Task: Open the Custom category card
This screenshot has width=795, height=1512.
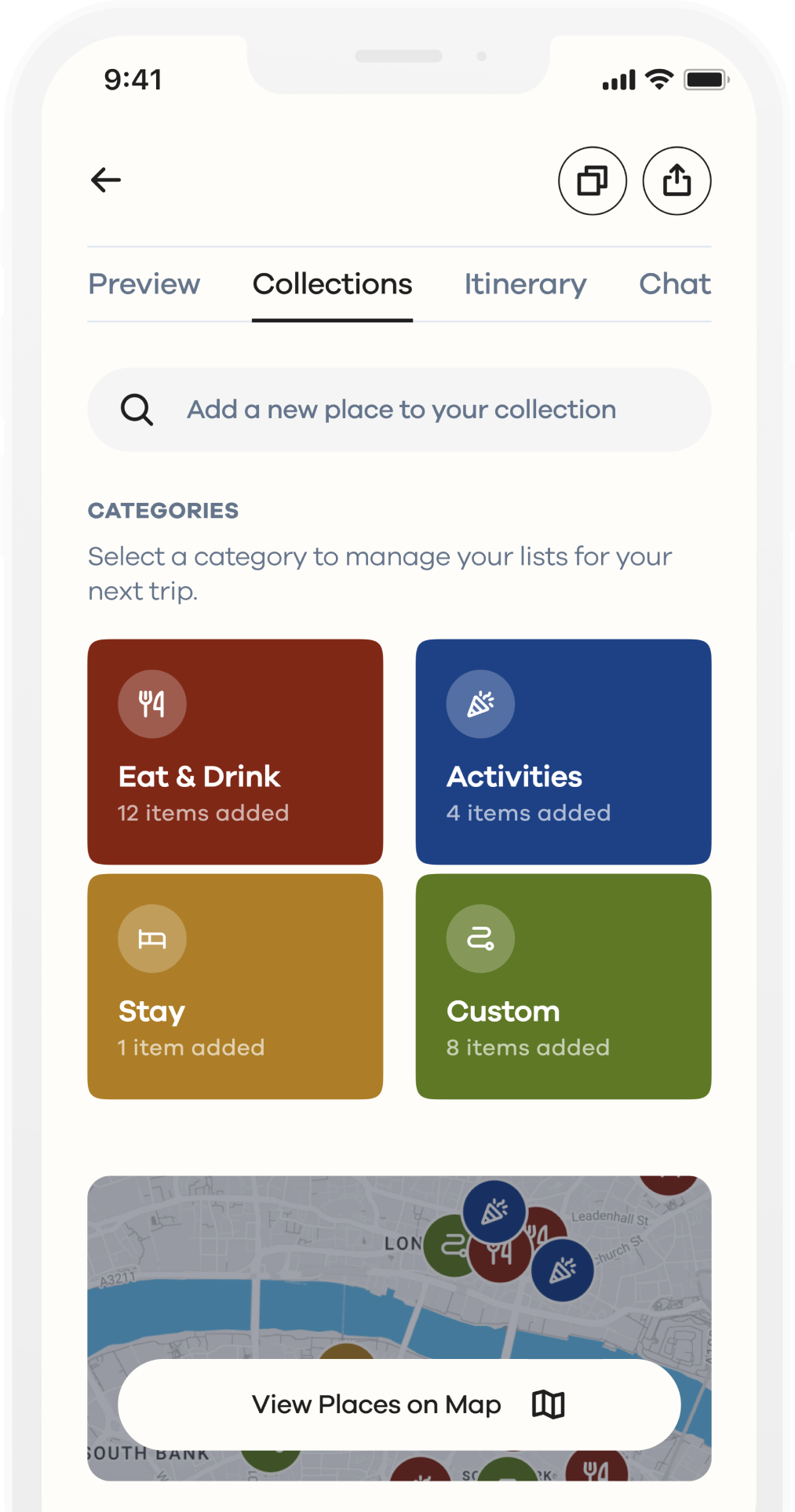Action: (563, 986)
